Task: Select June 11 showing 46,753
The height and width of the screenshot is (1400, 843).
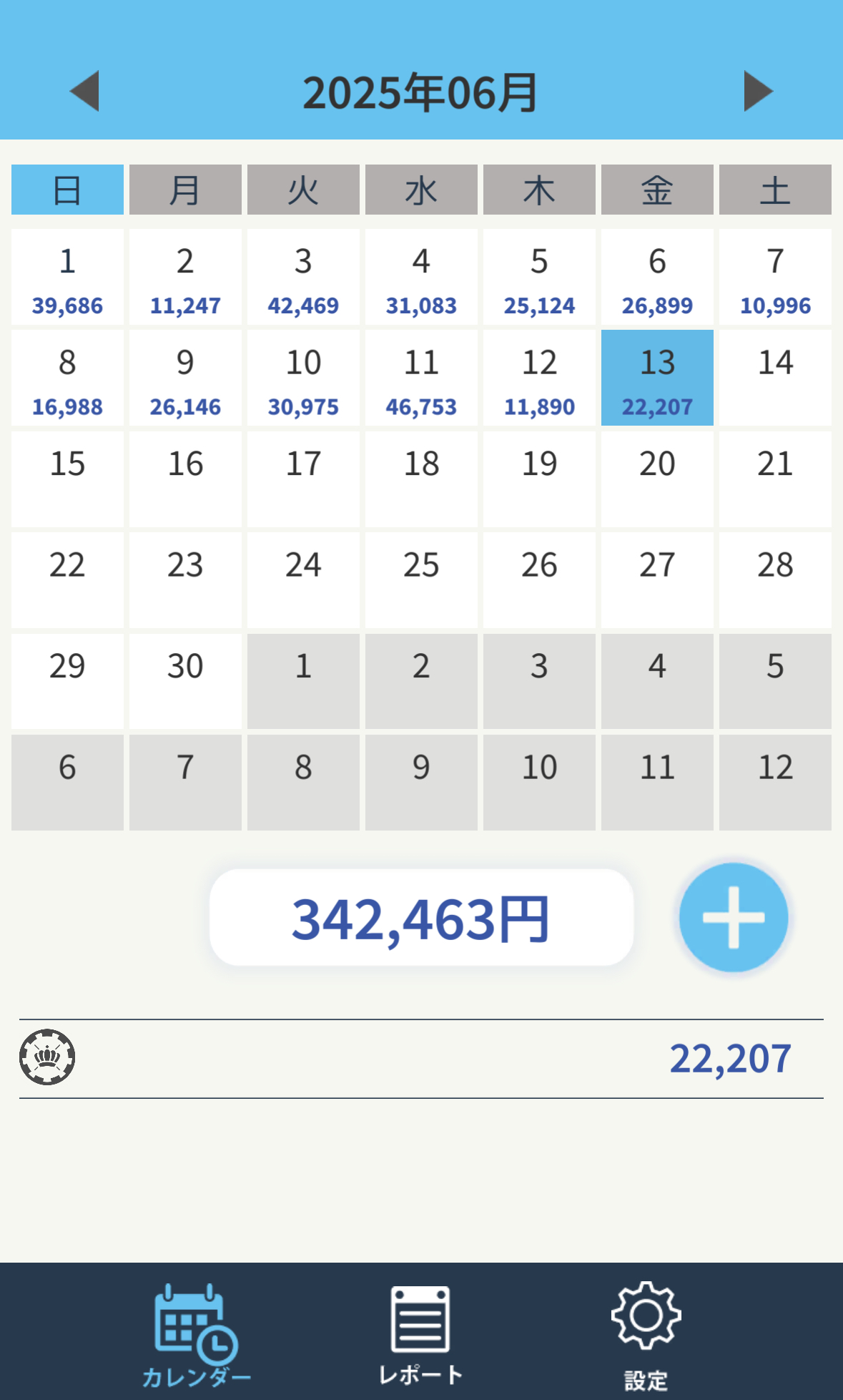Action: 421,378
